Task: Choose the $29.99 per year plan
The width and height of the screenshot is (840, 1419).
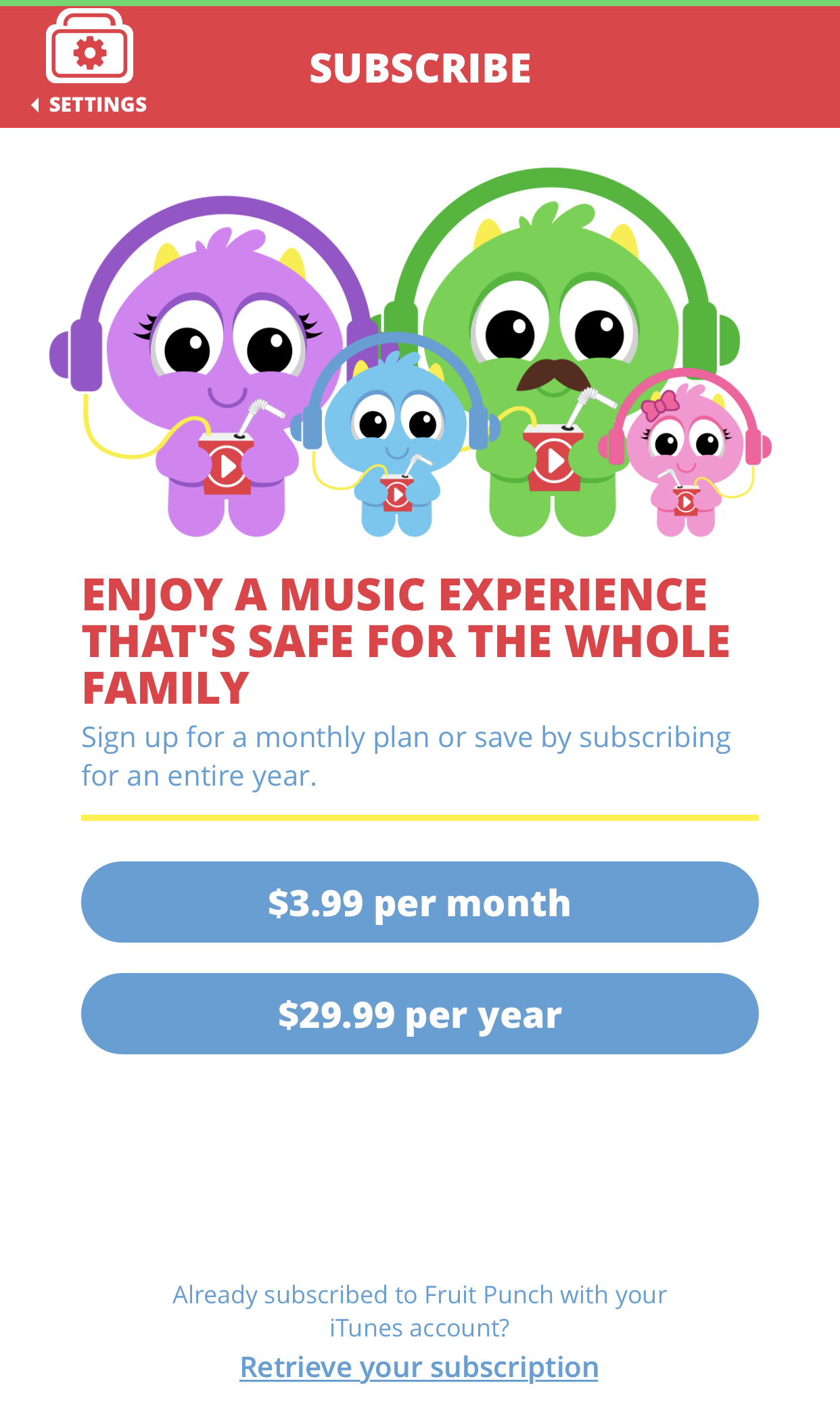Action: 419,1014
